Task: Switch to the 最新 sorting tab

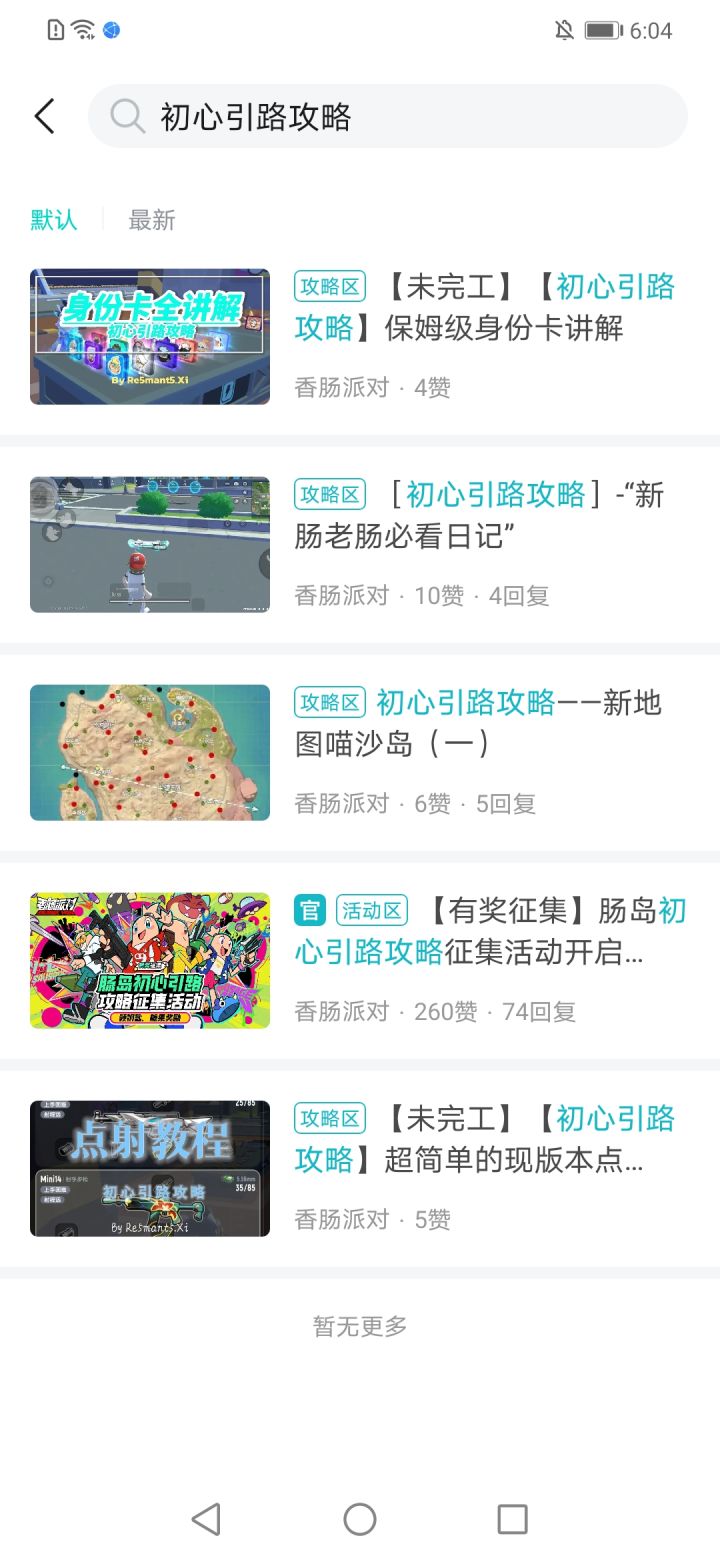Action: [152, 220]
